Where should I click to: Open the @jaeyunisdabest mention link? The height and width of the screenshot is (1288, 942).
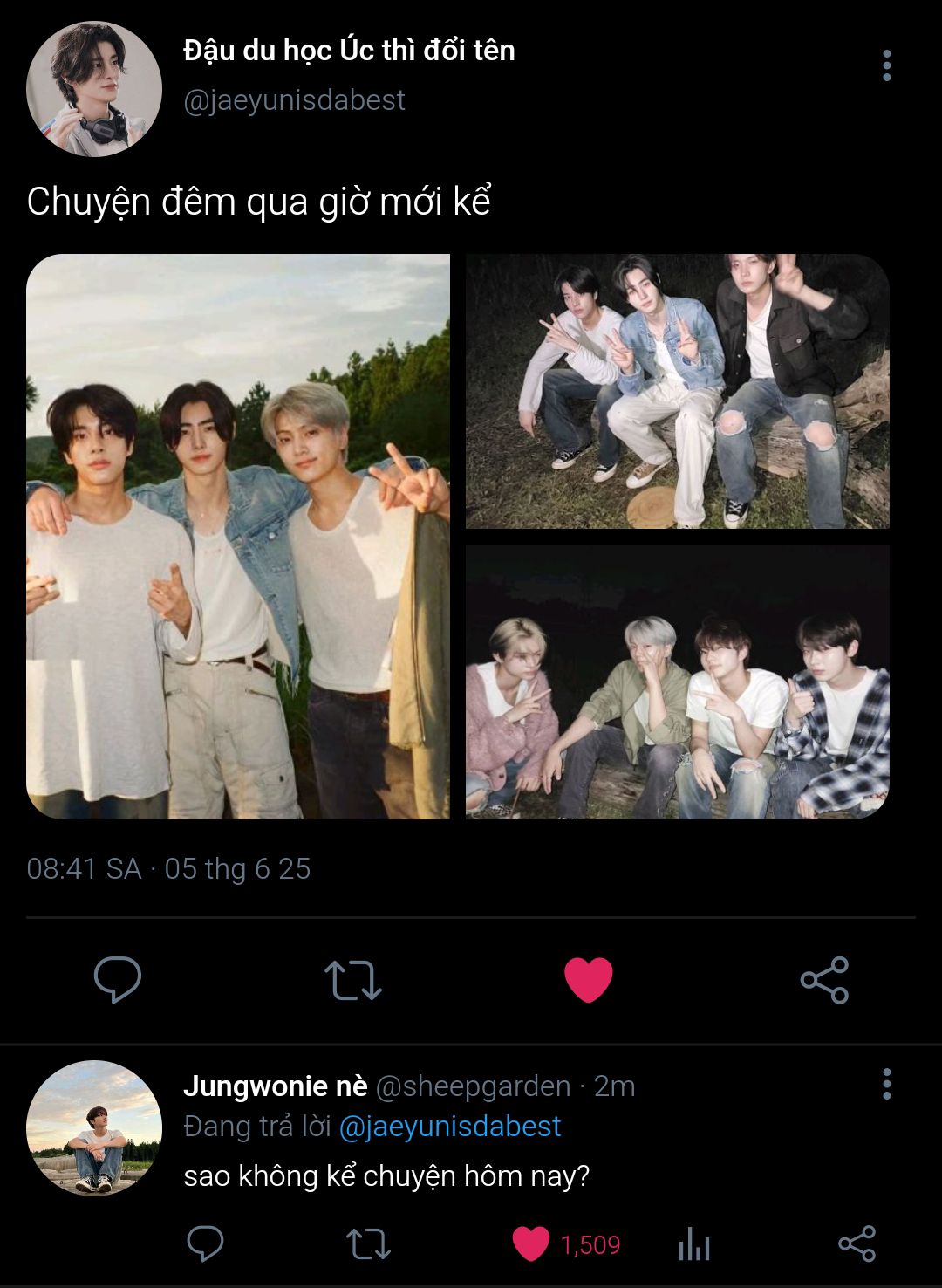coord(449,1127)
